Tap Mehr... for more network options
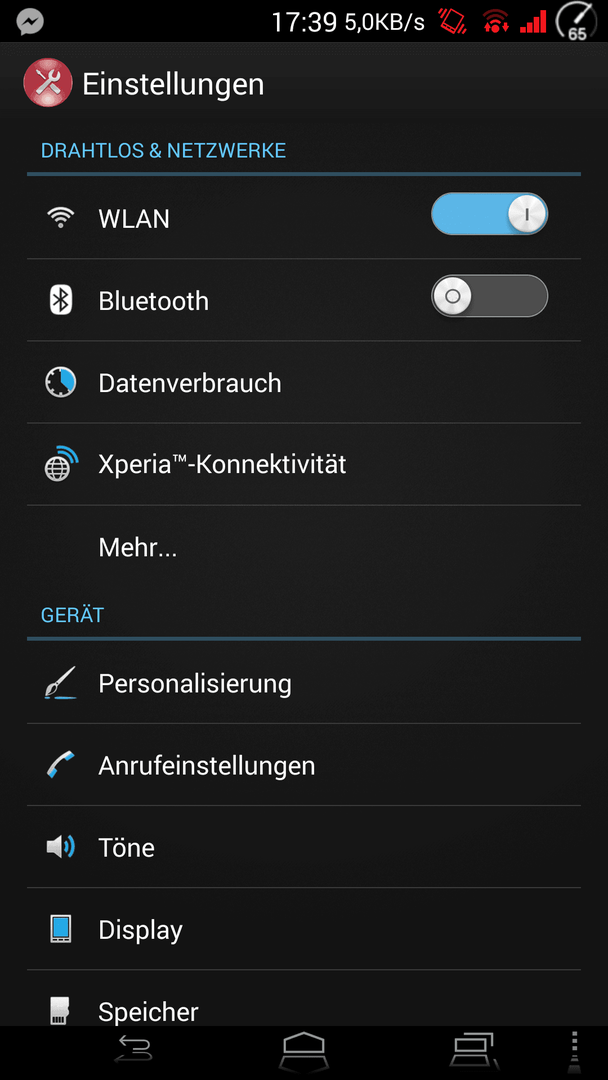 point(304,547)
